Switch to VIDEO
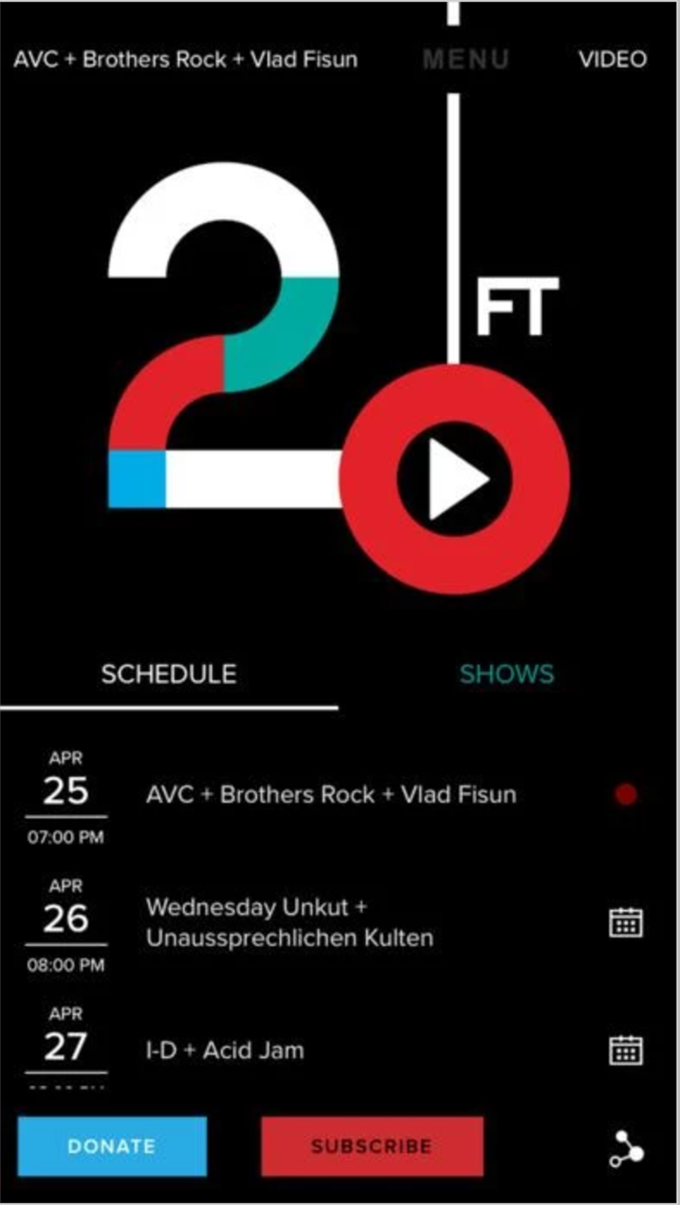The height and width of the screenshot is (1205, 680). [x=612, y=59]
